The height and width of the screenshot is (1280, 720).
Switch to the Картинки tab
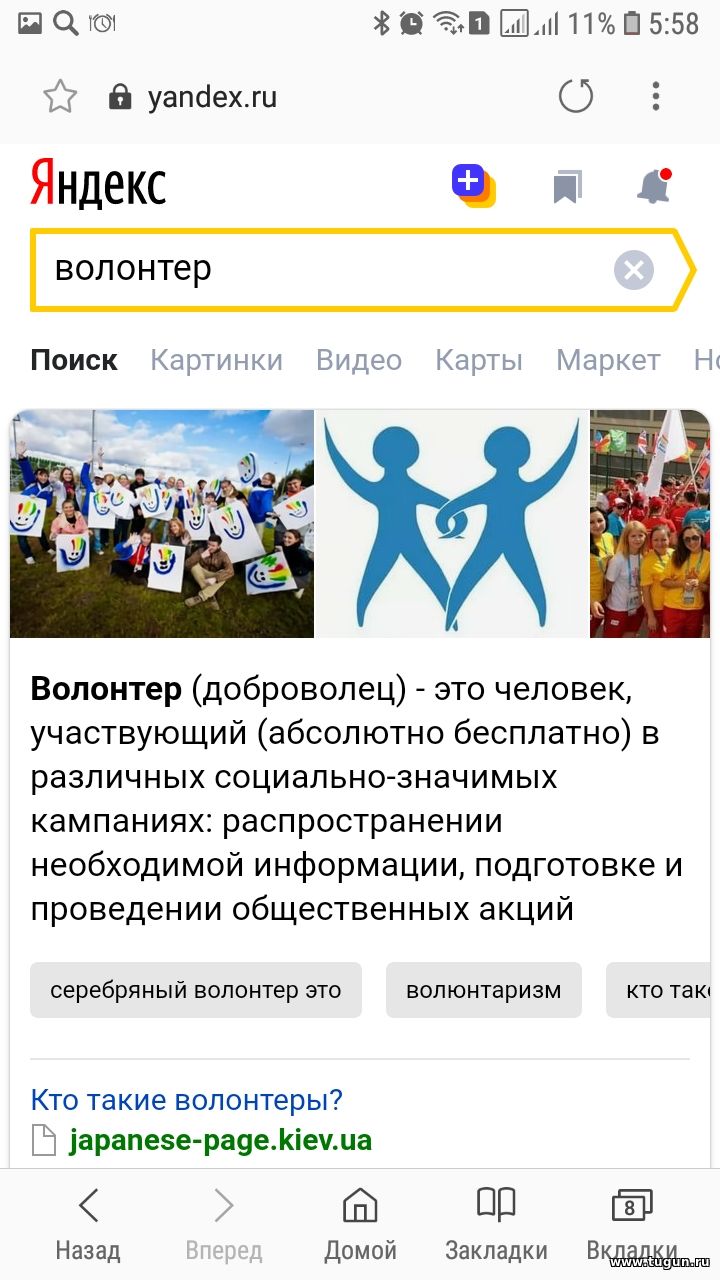[x=216, y=360]
